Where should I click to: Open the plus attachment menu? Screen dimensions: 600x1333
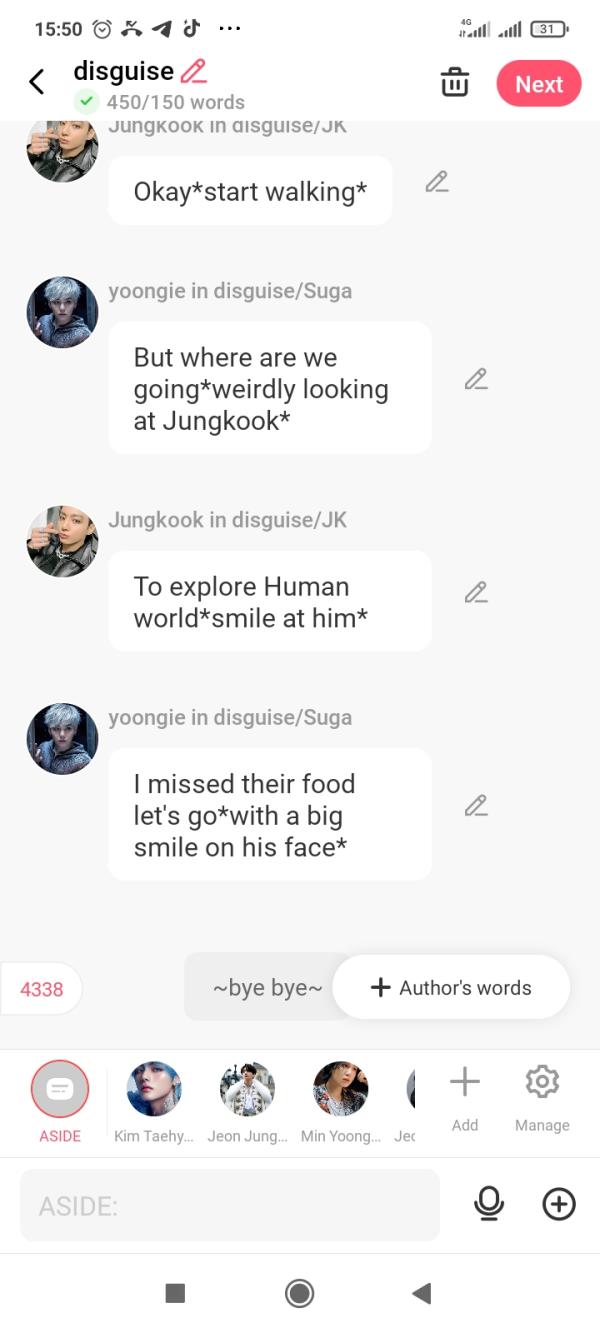point(559,1205)
